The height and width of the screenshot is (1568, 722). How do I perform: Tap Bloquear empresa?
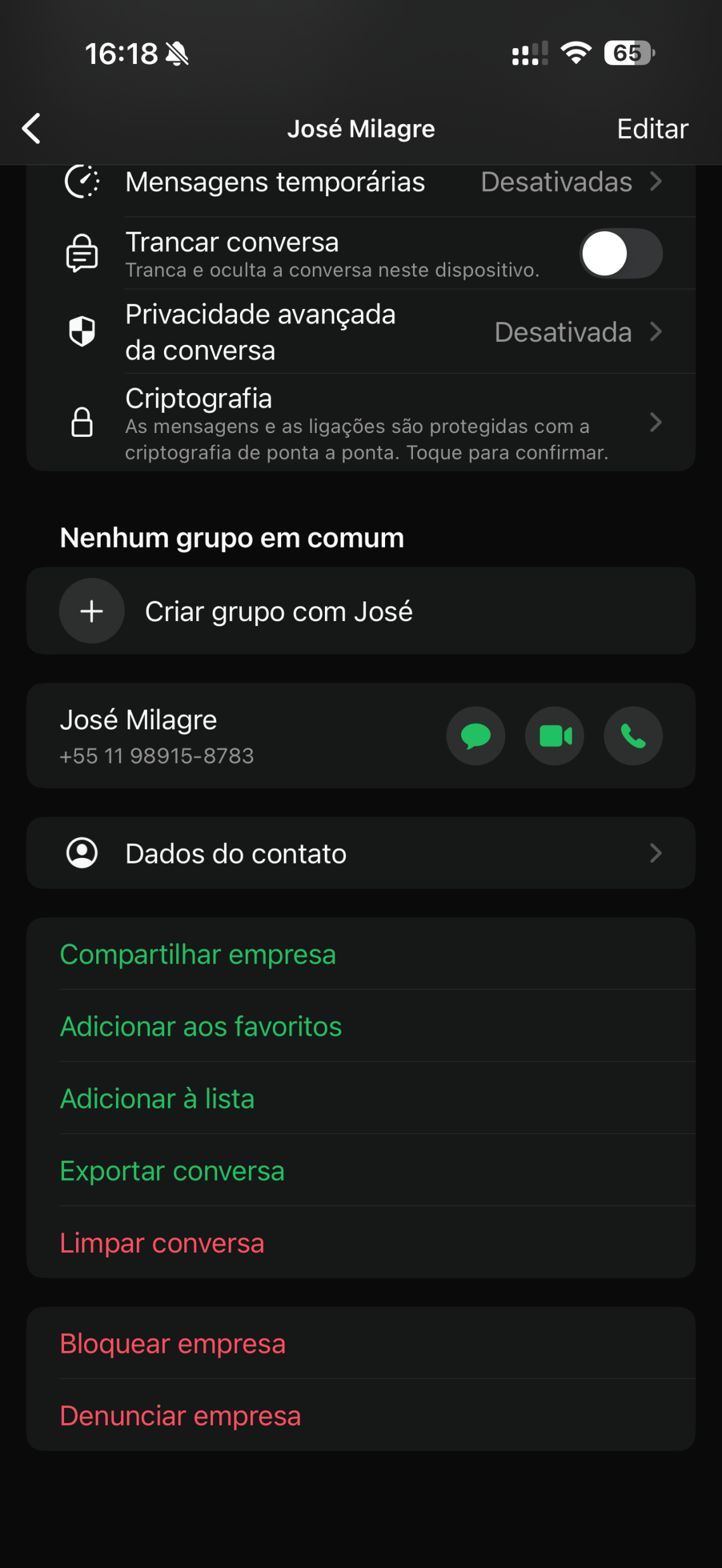pos(173,1344)
